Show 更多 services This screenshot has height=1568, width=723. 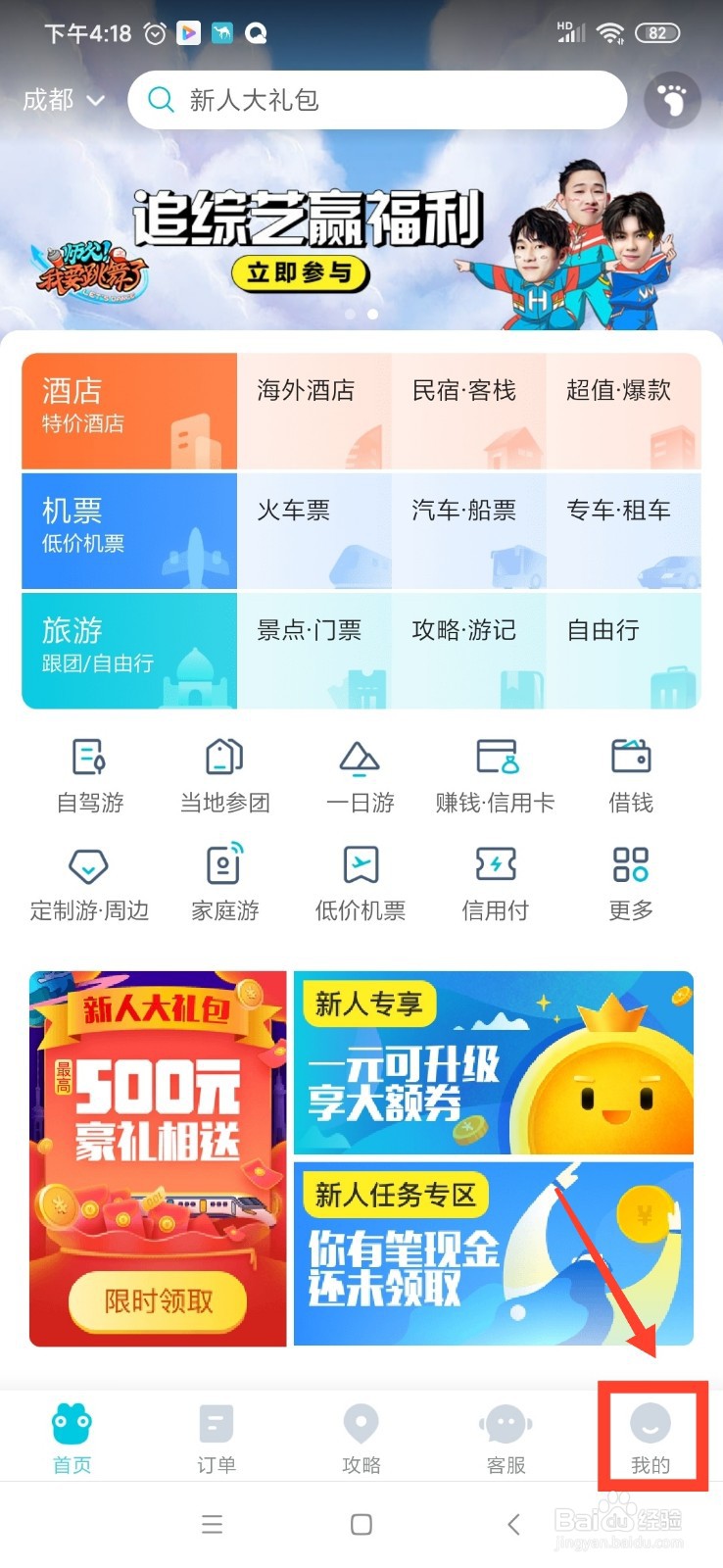[x=631, y=884]
